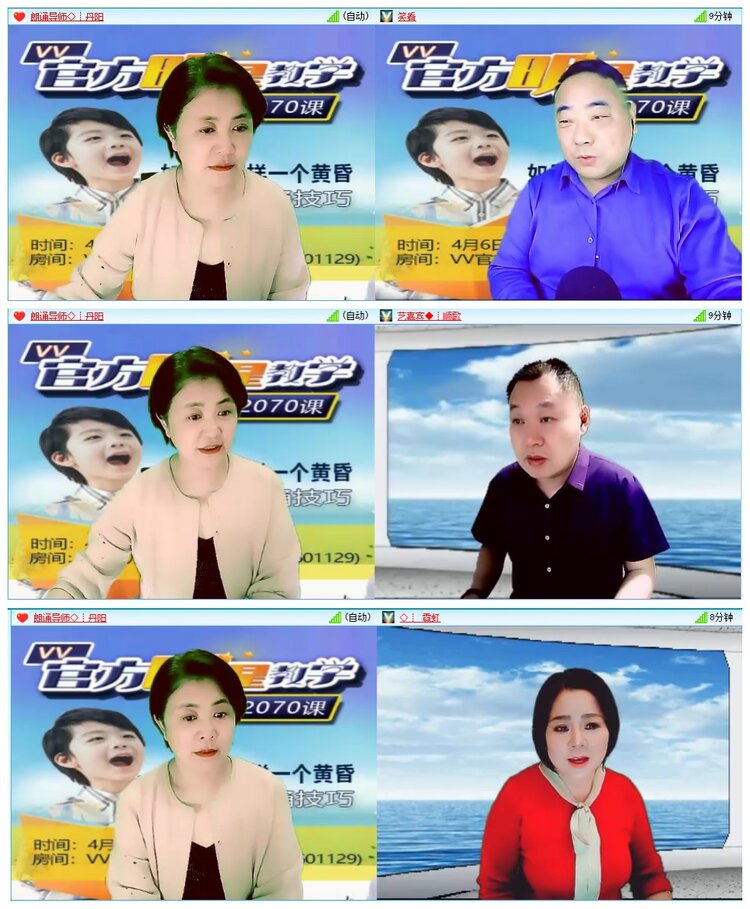The height and width of the screenshot is (909, 750).
Task: Click the heart icon in the bottom row header
Action: click(20, 617)
